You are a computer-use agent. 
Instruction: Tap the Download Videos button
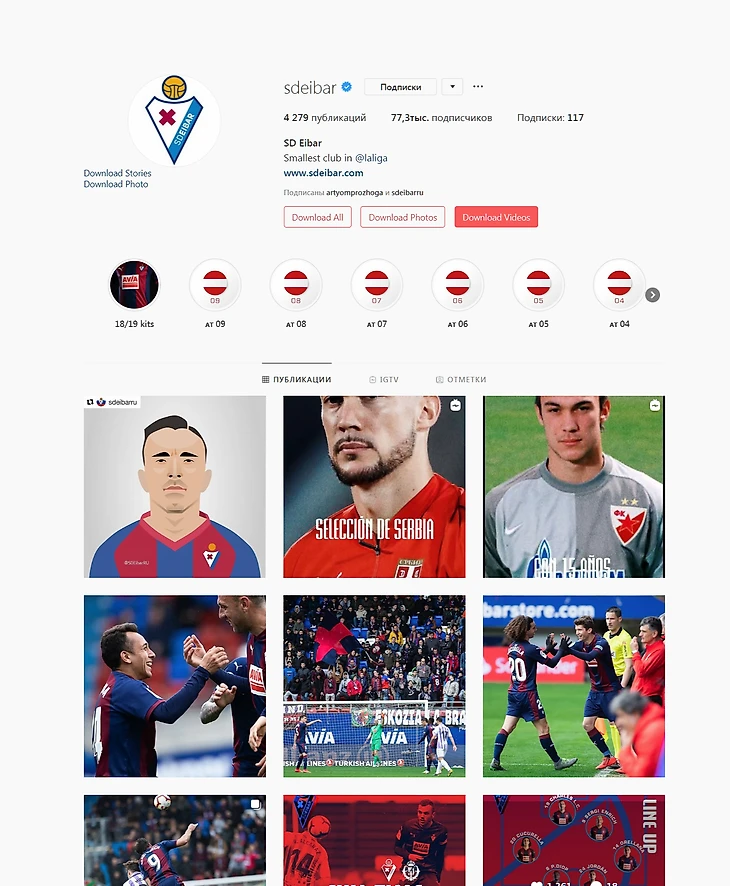[496, 217]
